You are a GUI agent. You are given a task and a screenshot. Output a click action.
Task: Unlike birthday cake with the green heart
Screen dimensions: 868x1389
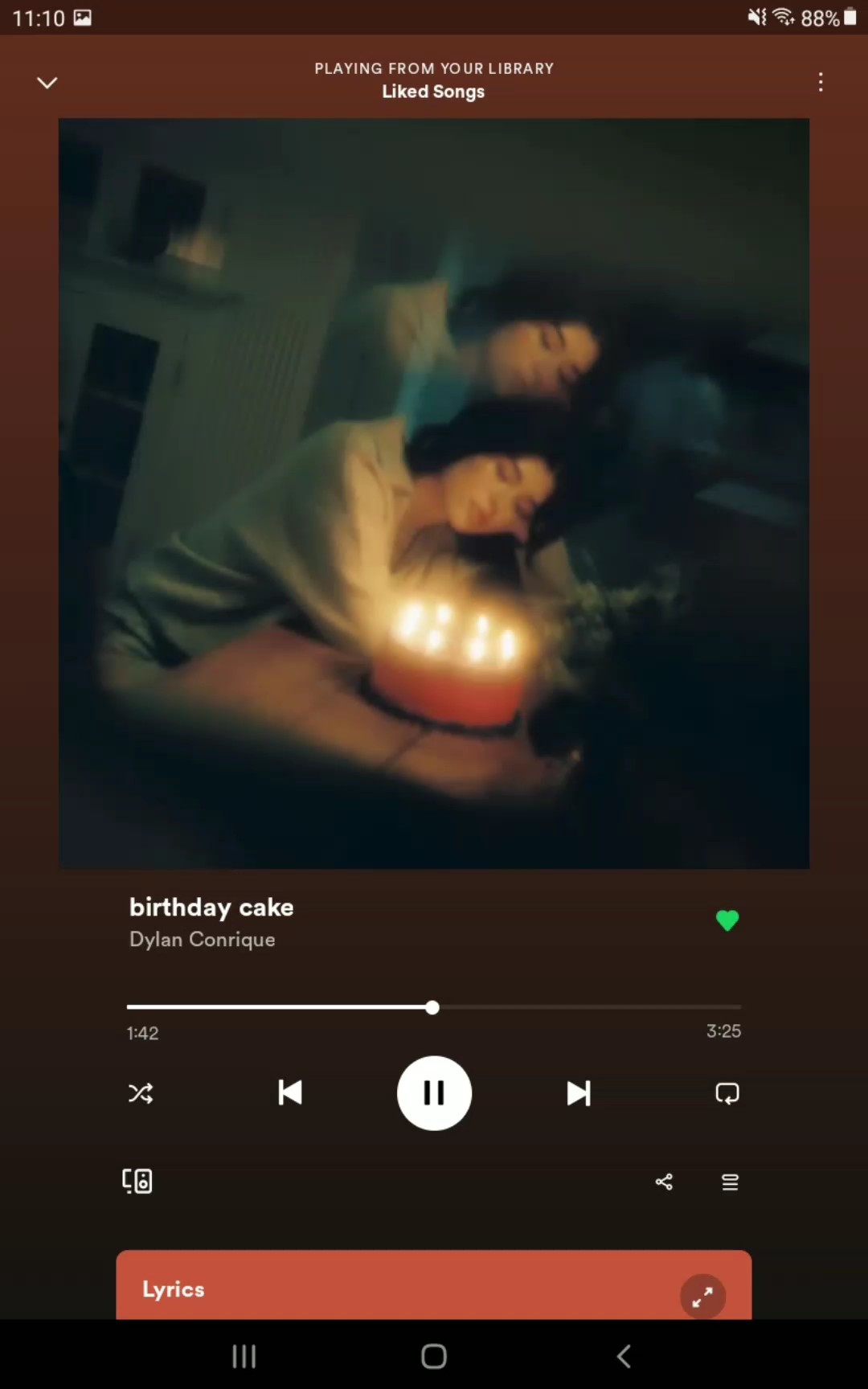point(727,920)
